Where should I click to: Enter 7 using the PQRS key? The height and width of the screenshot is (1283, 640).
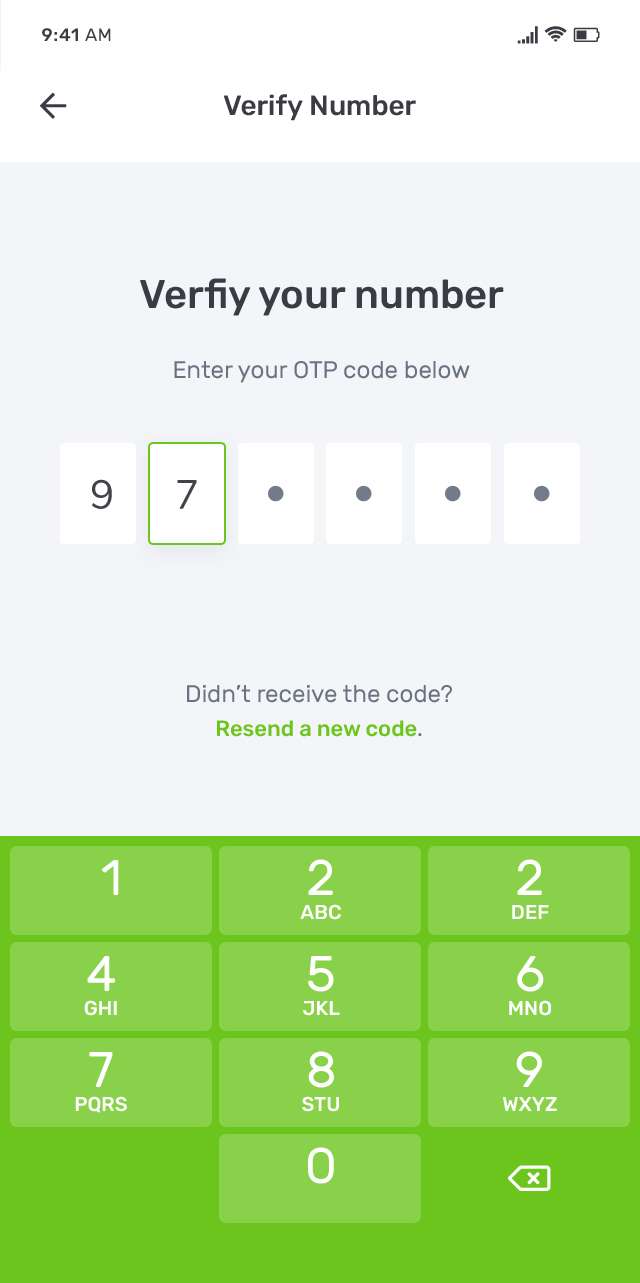[111, 1082]
